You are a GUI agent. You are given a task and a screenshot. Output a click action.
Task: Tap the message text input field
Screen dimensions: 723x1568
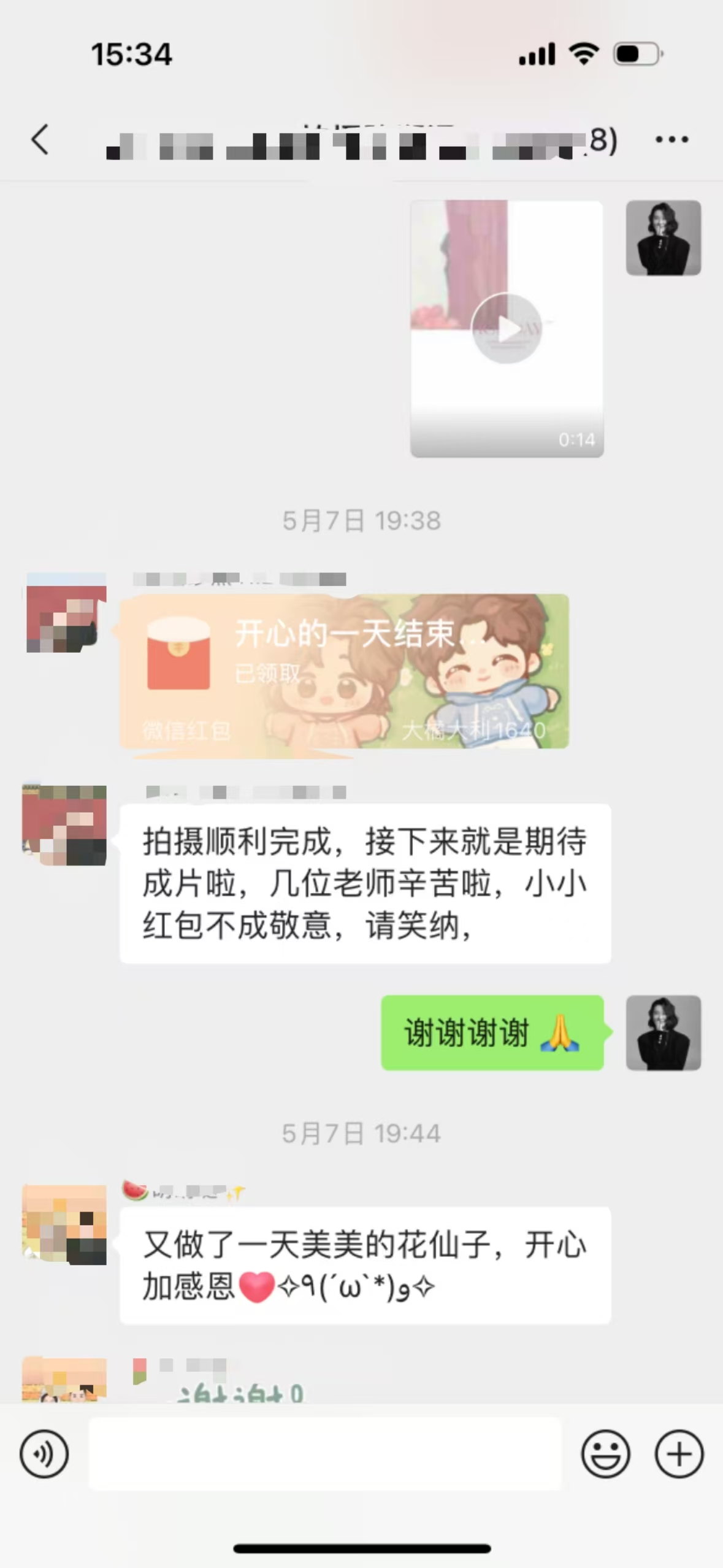(325, 1454)
